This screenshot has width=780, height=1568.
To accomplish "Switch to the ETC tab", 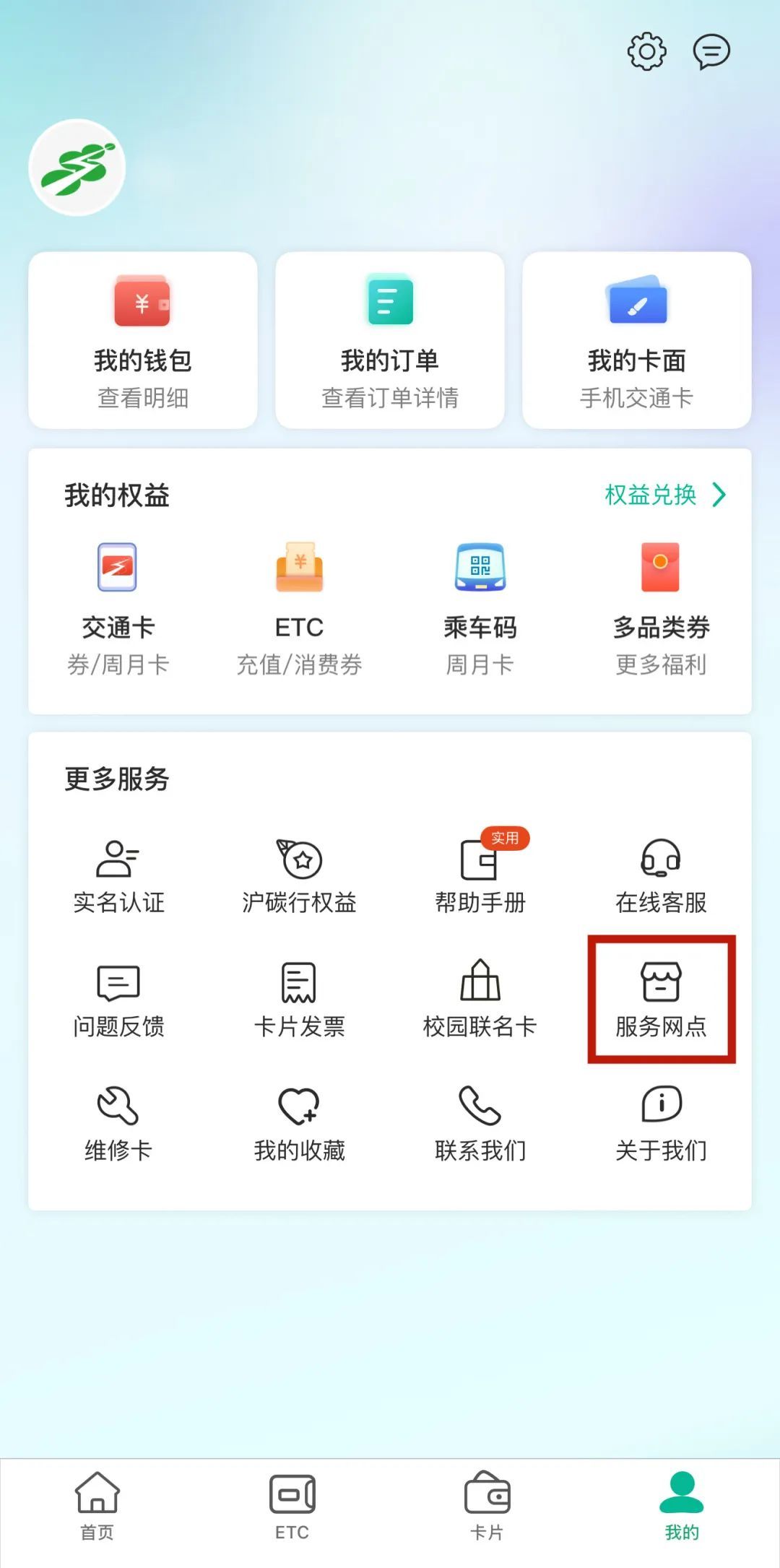I will pyautogui.click(x=292, y=1507).
